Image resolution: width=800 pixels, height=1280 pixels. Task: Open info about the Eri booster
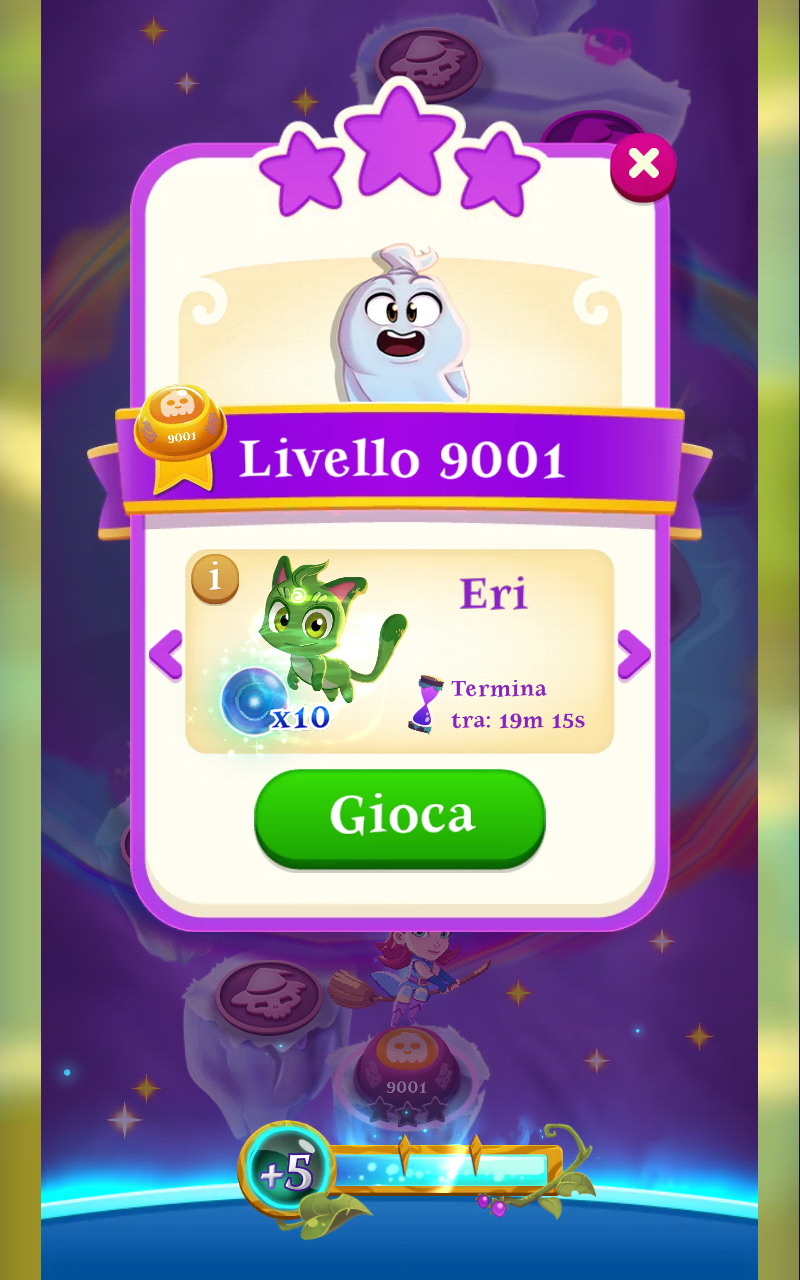point(214,579)
